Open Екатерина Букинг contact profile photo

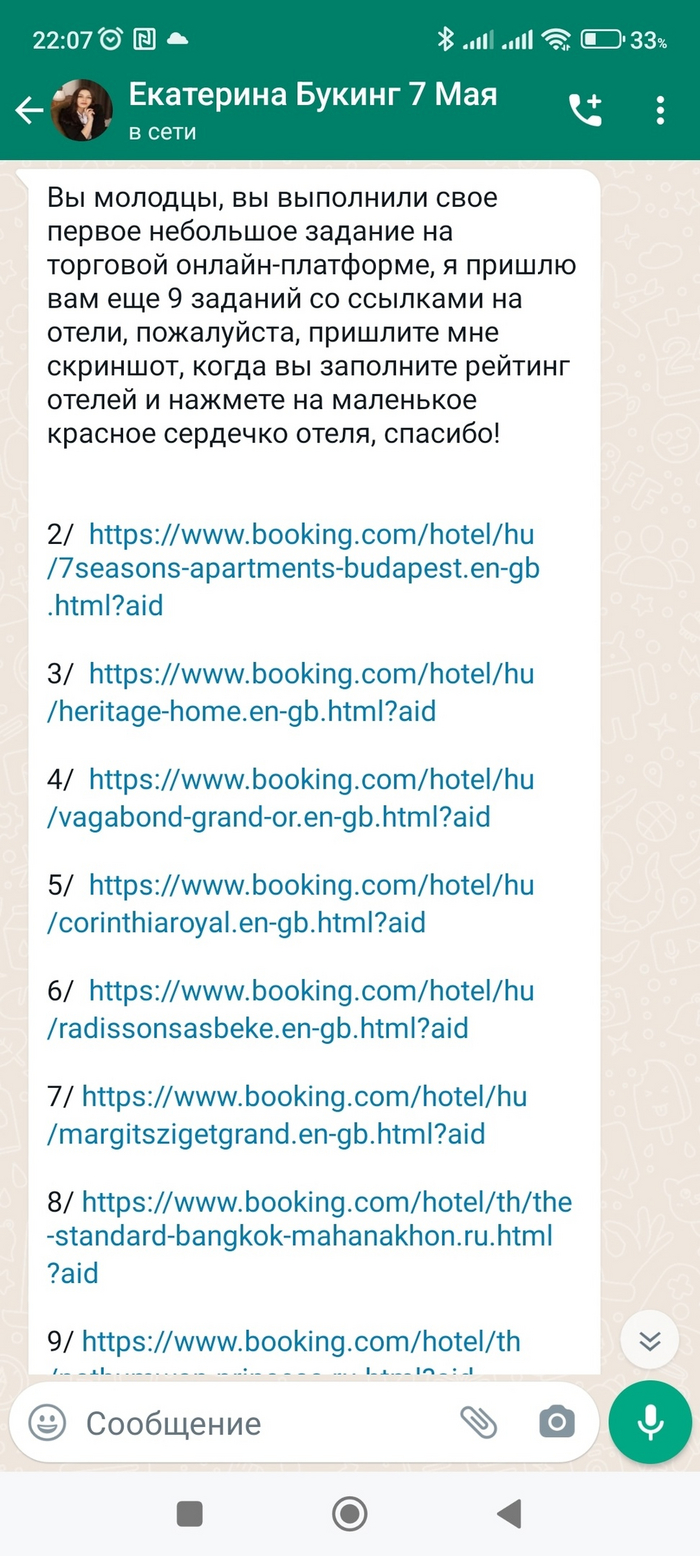click(x=81, y=111)
